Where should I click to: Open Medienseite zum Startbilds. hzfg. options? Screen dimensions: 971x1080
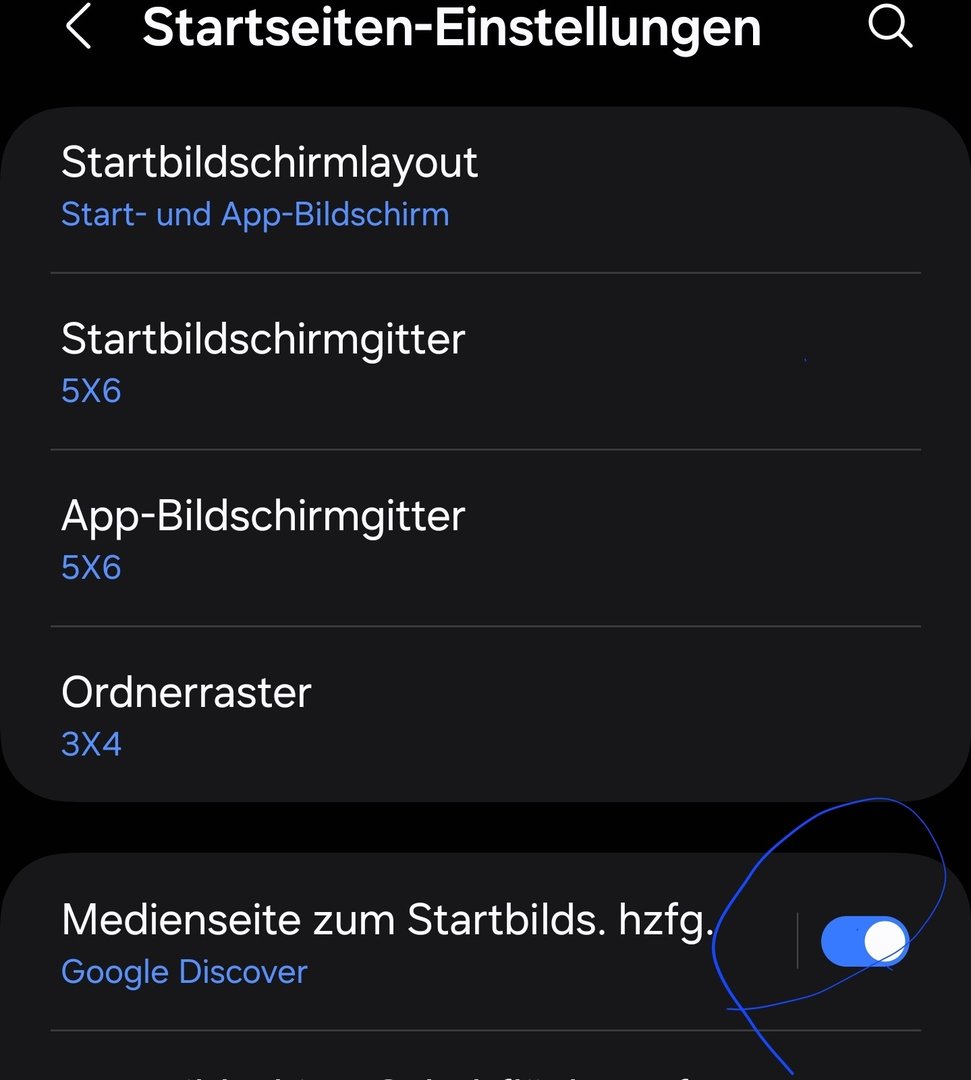click(x=386, y=943)
